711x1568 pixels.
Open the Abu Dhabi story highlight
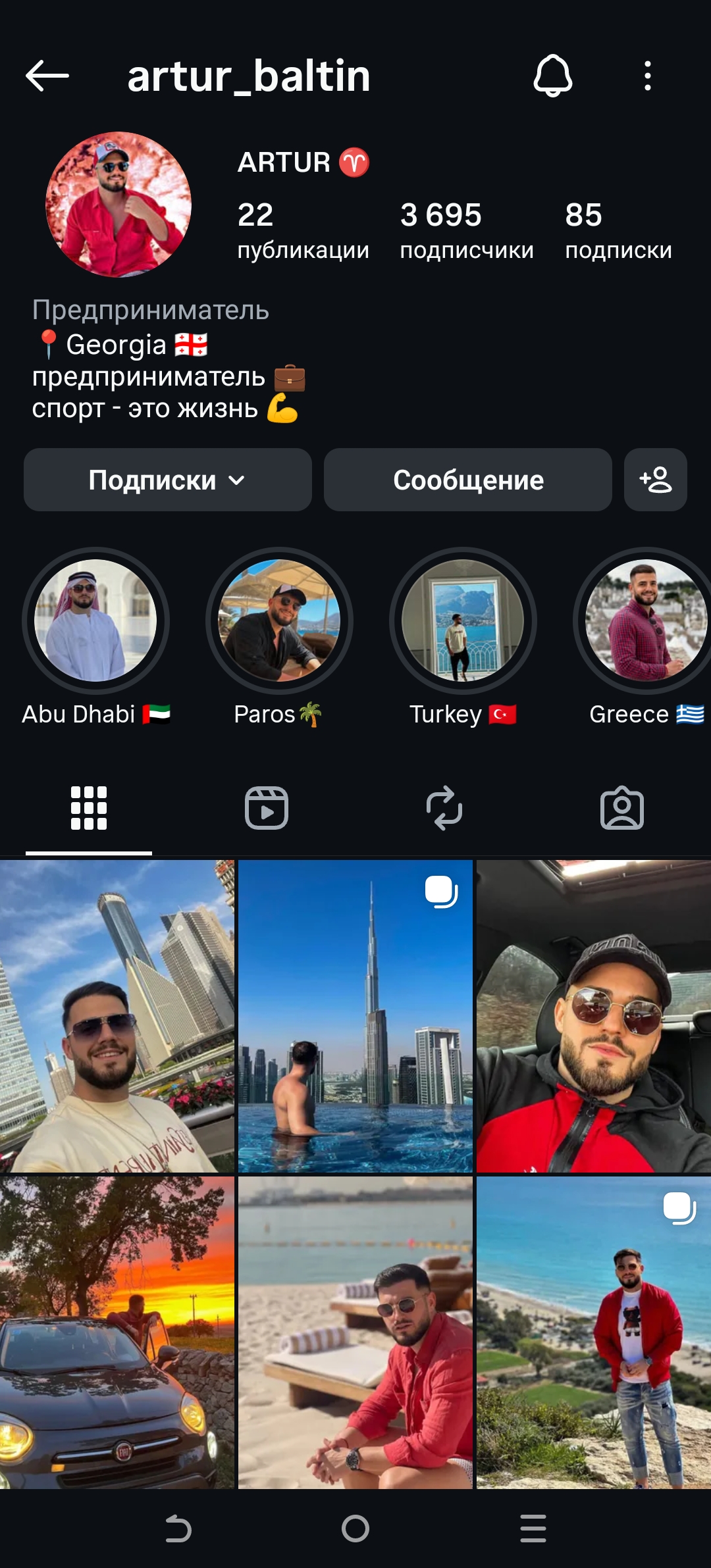[x=96, y=620]
